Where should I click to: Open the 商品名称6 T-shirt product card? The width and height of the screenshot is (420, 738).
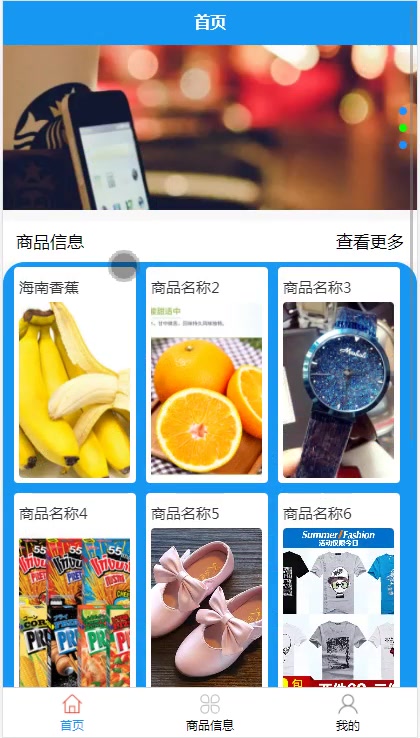tap(339, 590)
